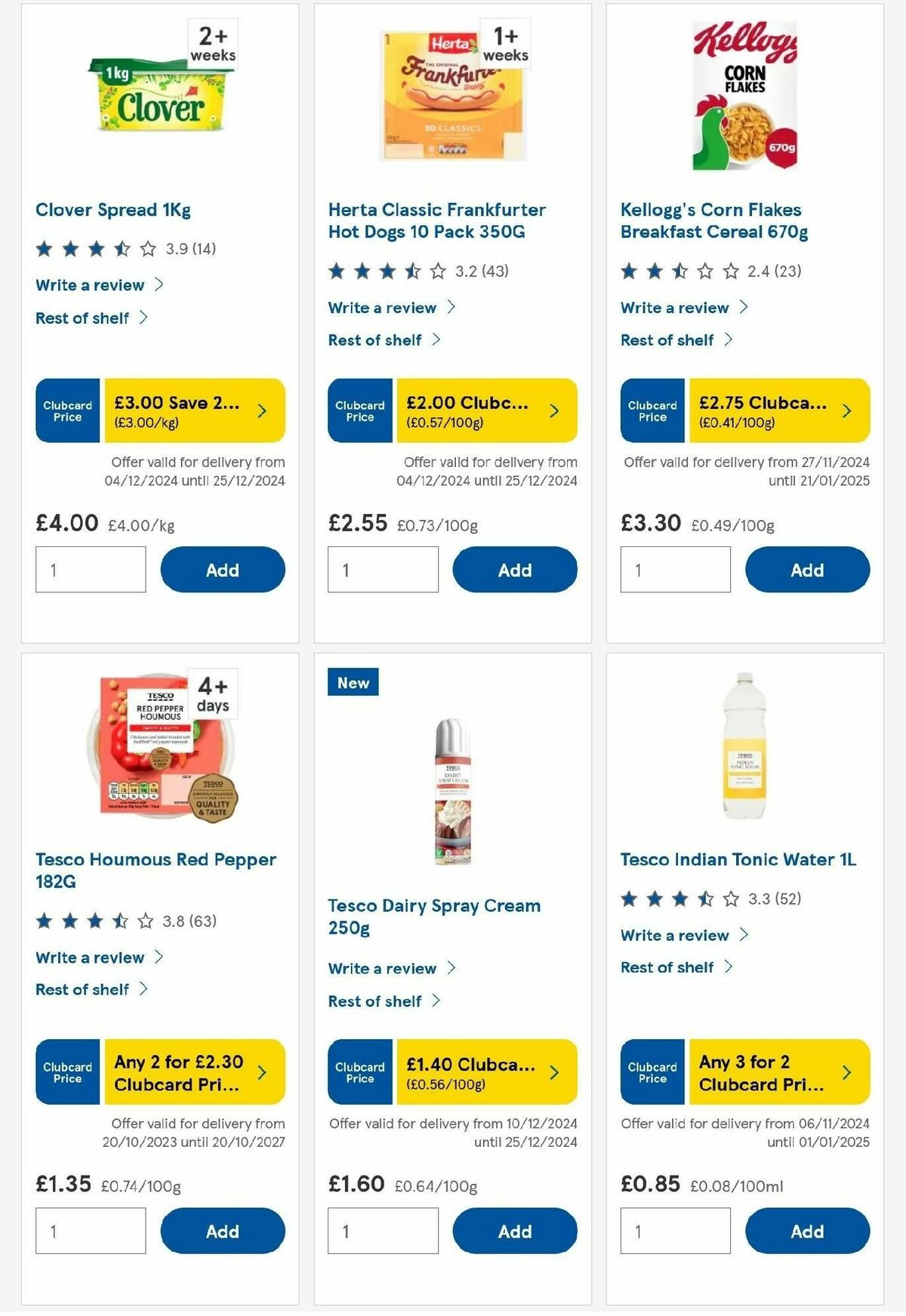Click the quantity input for Clover Spread
Image resolution: width=906 pixels, height=1316 pixels.
click(90, 570)
